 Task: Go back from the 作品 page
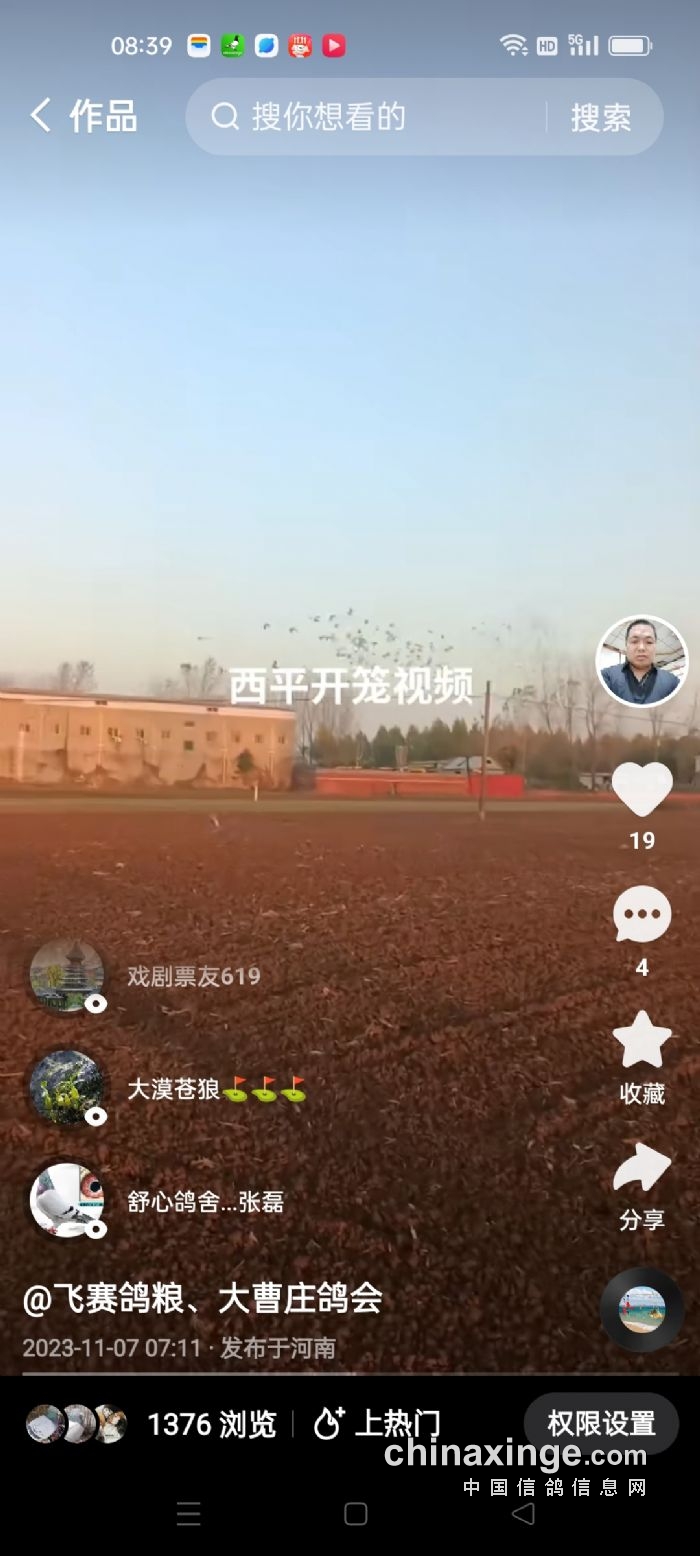(40, 116)
